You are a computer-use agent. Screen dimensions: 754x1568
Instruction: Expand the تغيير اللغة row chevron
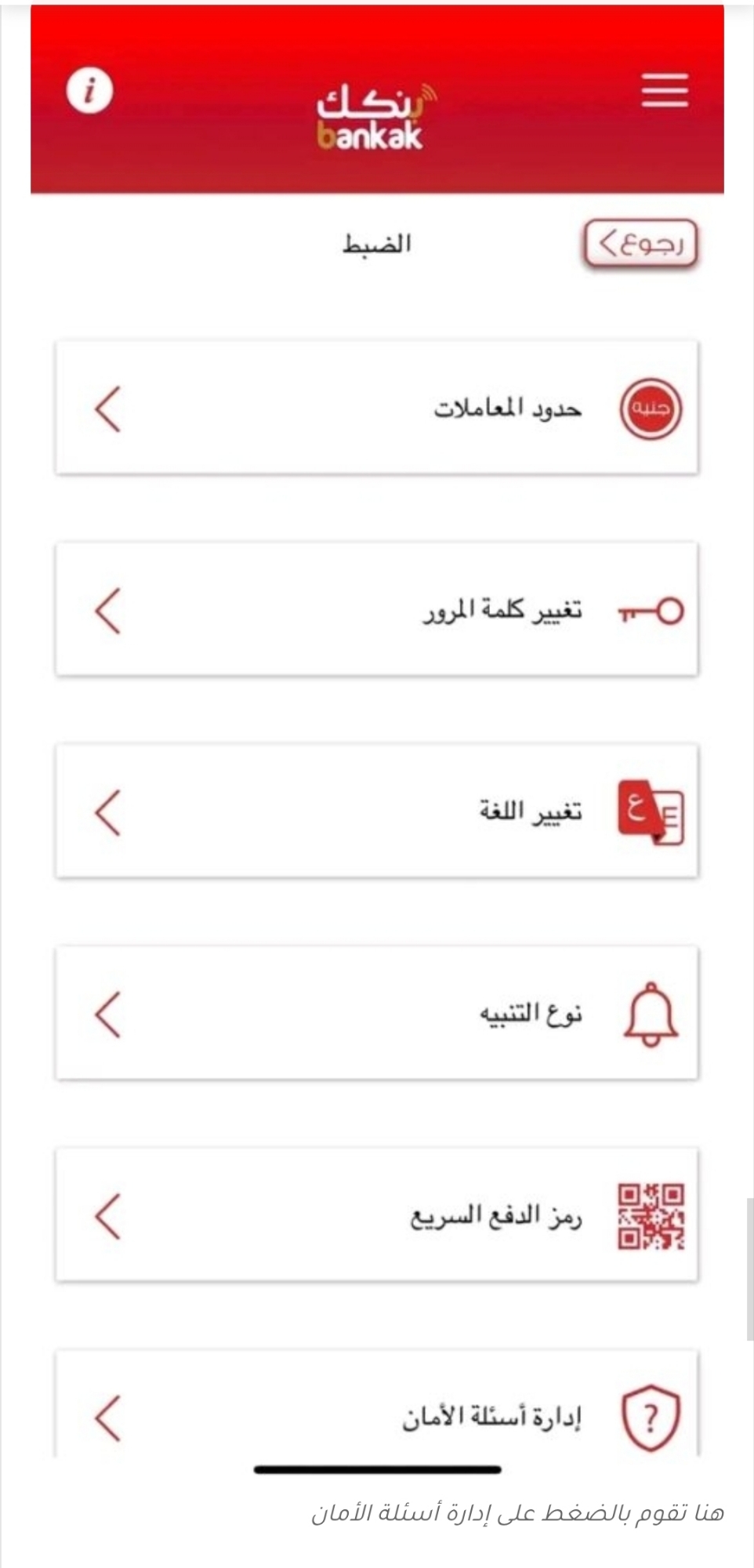click(107, 813)
